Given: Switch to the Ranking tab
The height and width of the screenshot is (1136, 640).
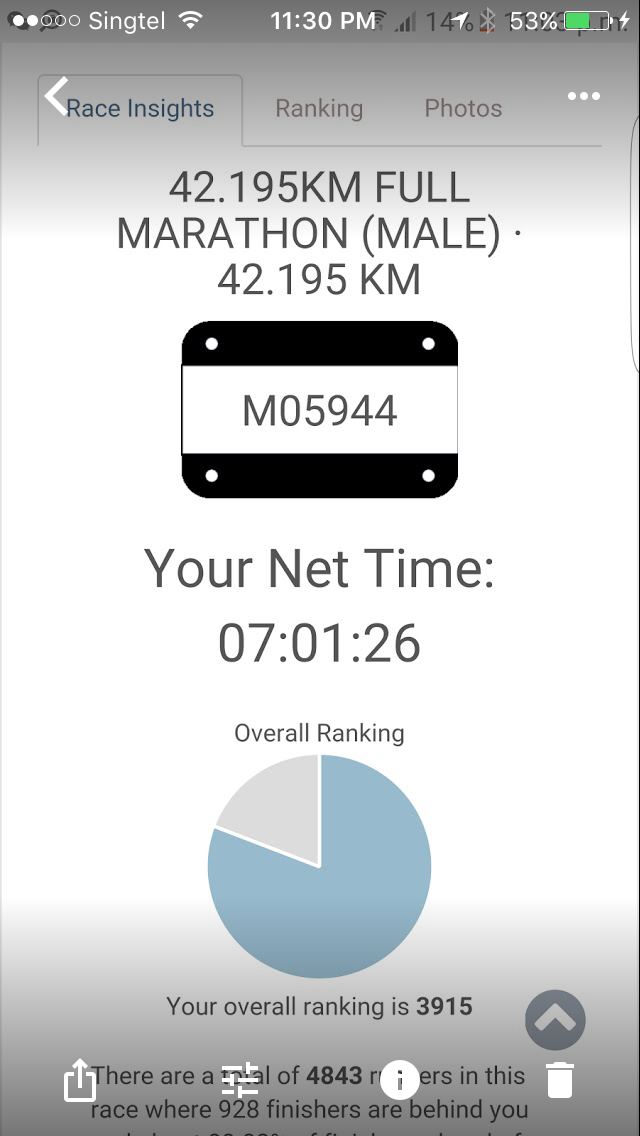Looking at the screenshot, I should click(x=319, y=109).
